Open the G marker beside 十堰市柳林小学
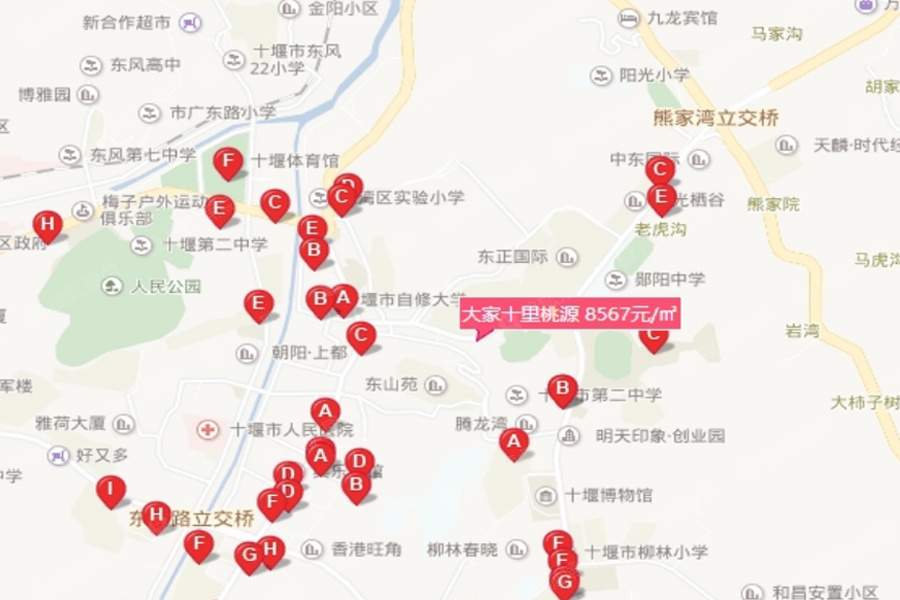 [565, 582]
